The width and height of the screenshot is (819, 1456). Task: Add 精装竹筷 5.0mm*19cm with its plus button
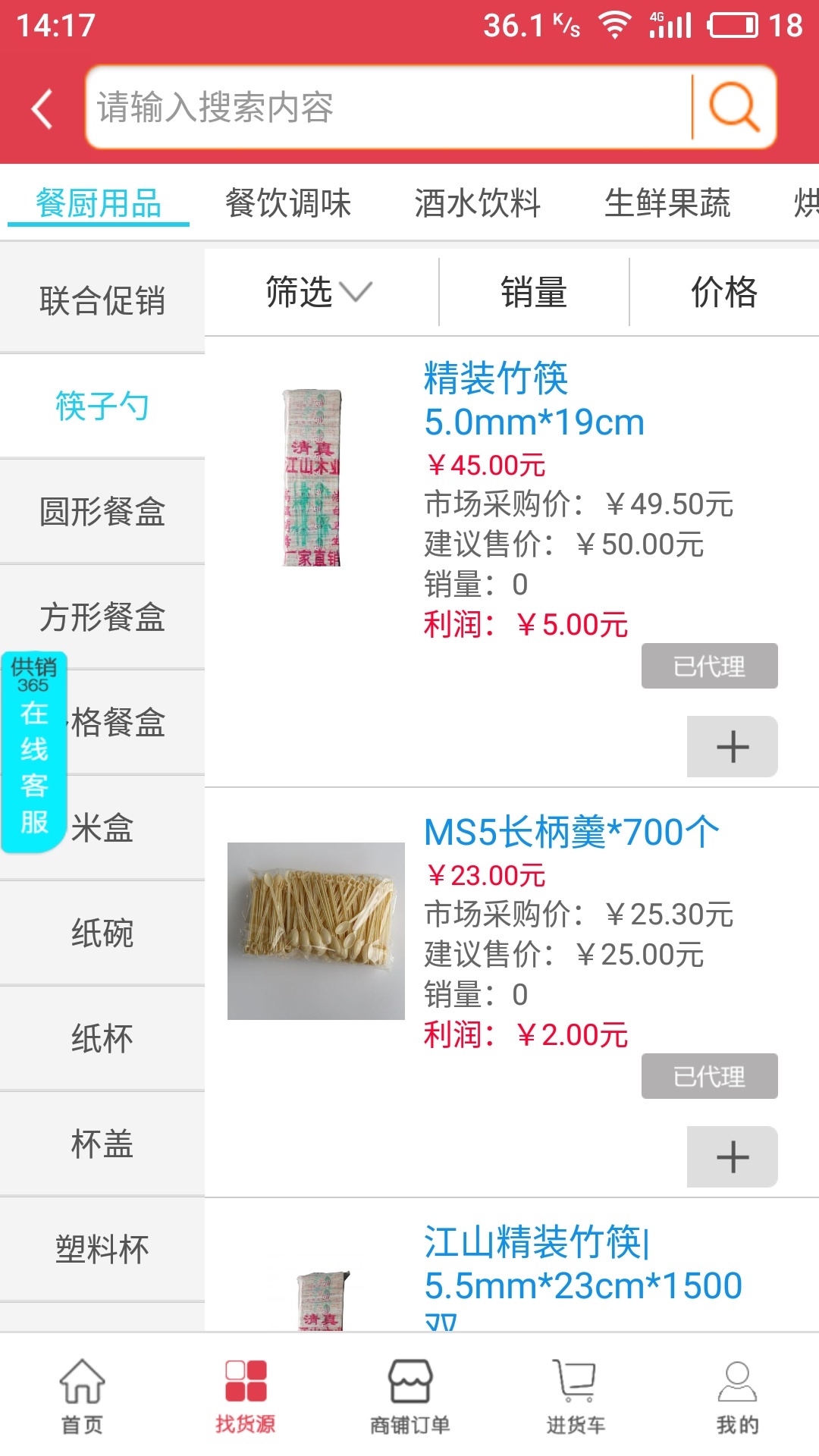coord(732,747)
